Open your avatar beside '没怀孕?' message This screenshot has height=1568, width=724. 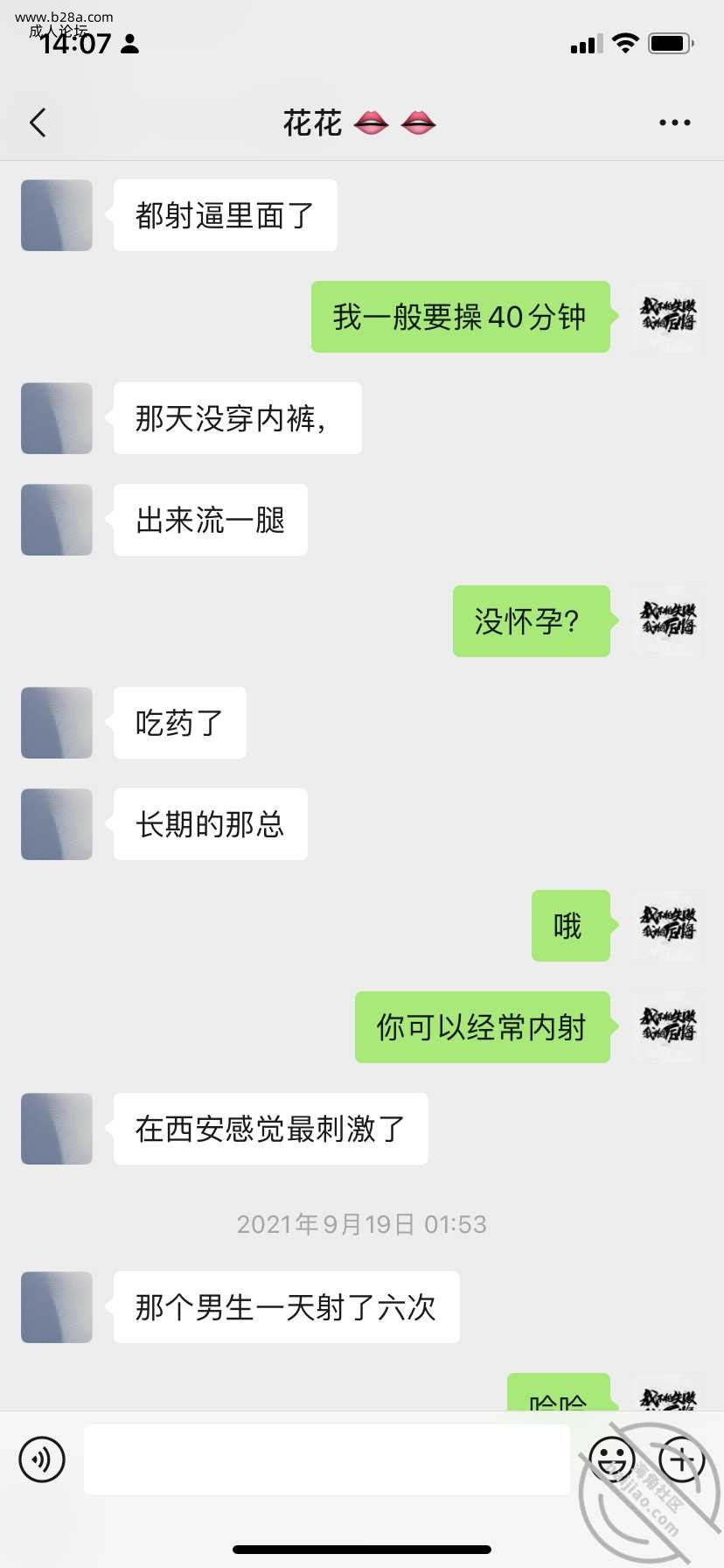click(x=667, y=621)
